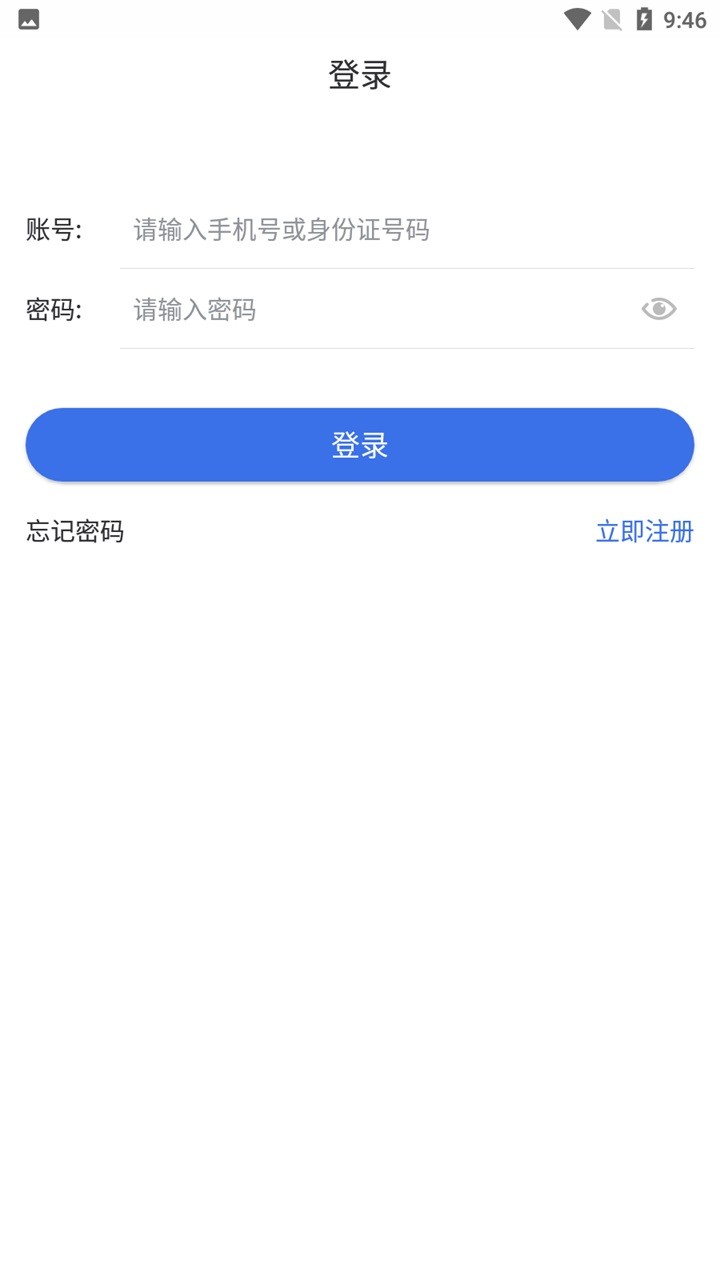Click the no-SIM signal icon
Screen dimensions: 720x1280
click(x=612, y=17)
